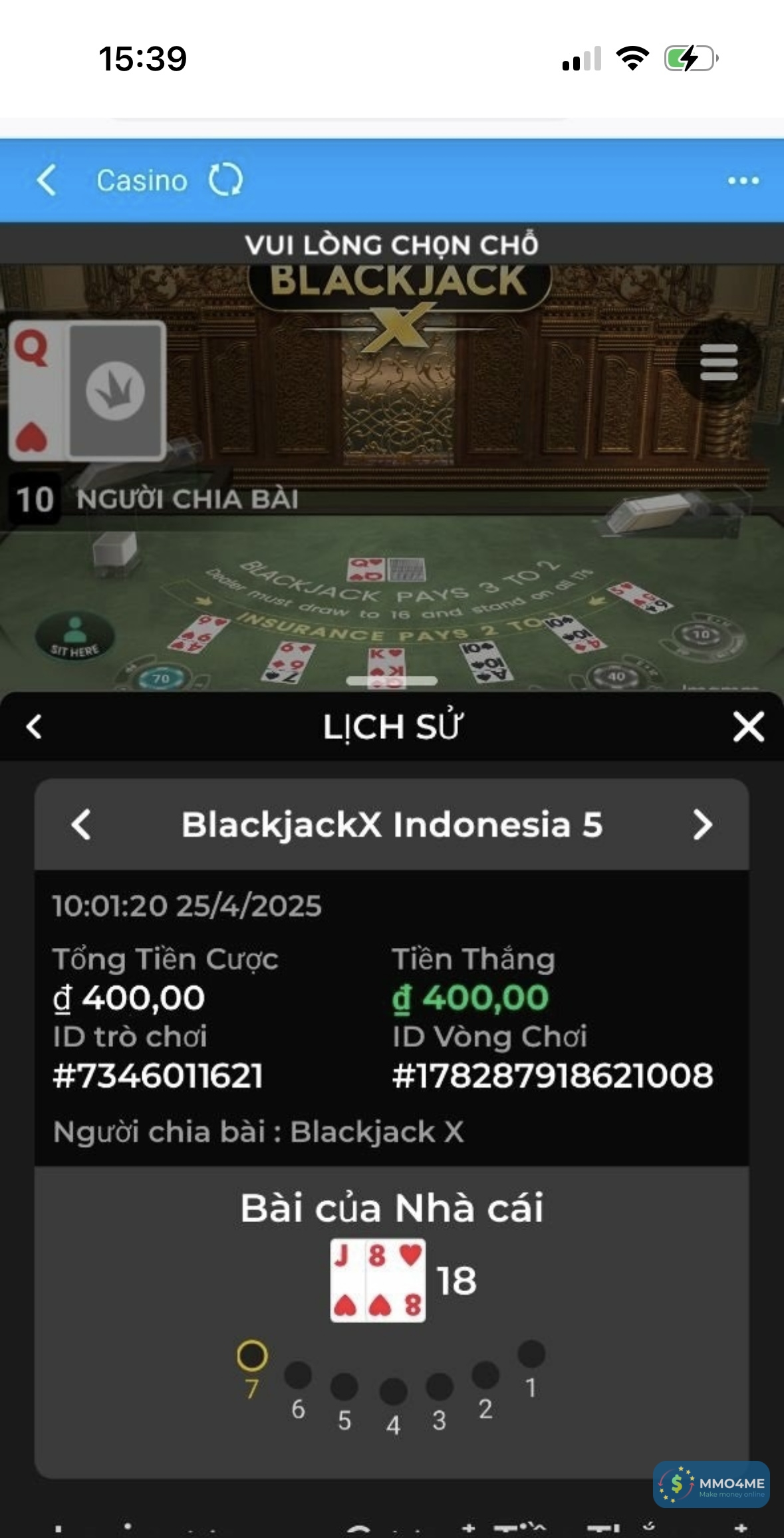
Task: Show the next game history entry
Action: (x=702, y=825)
